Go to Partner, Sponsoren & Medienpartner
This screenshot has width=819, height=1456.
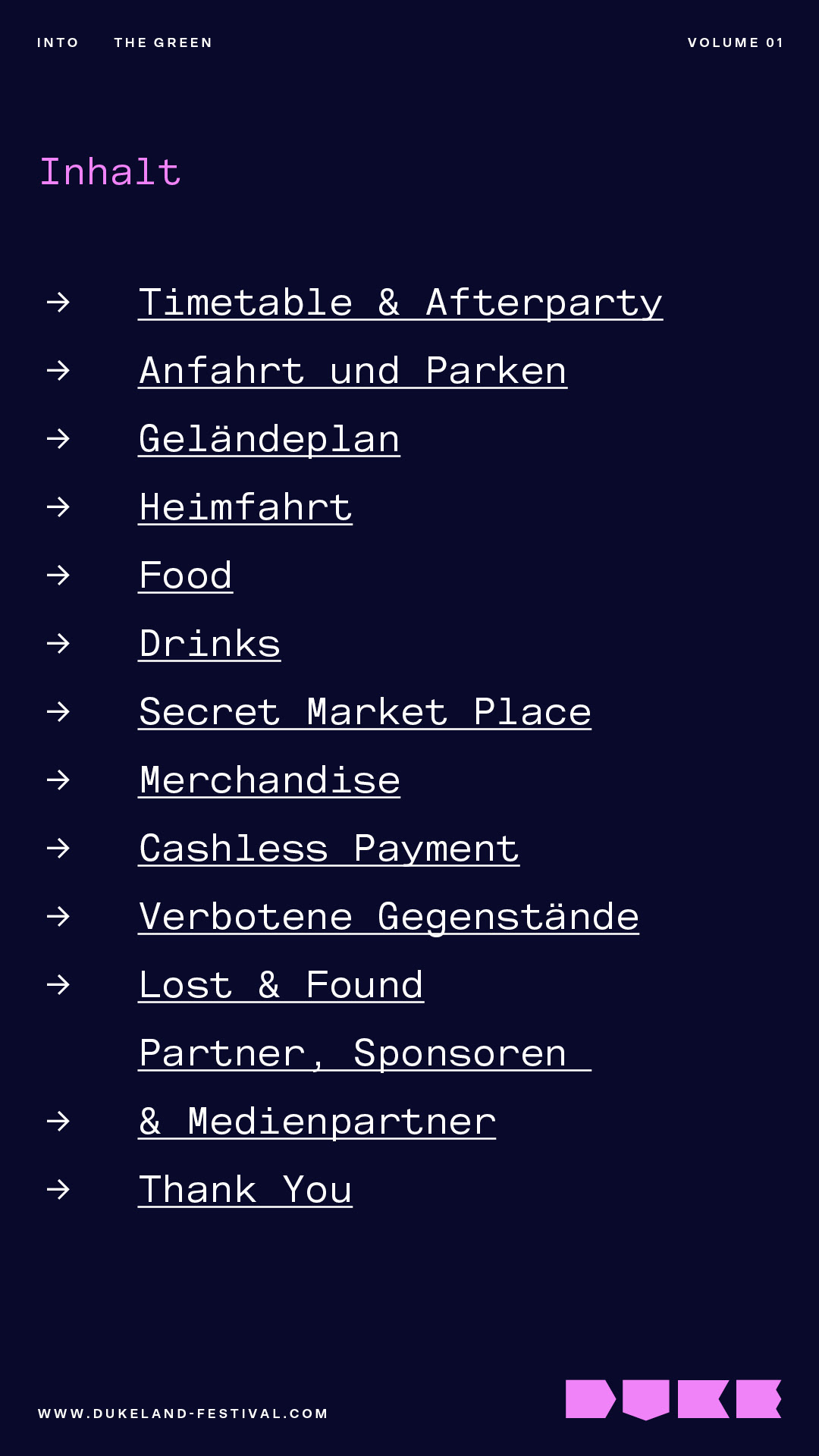click(365, 1087)
